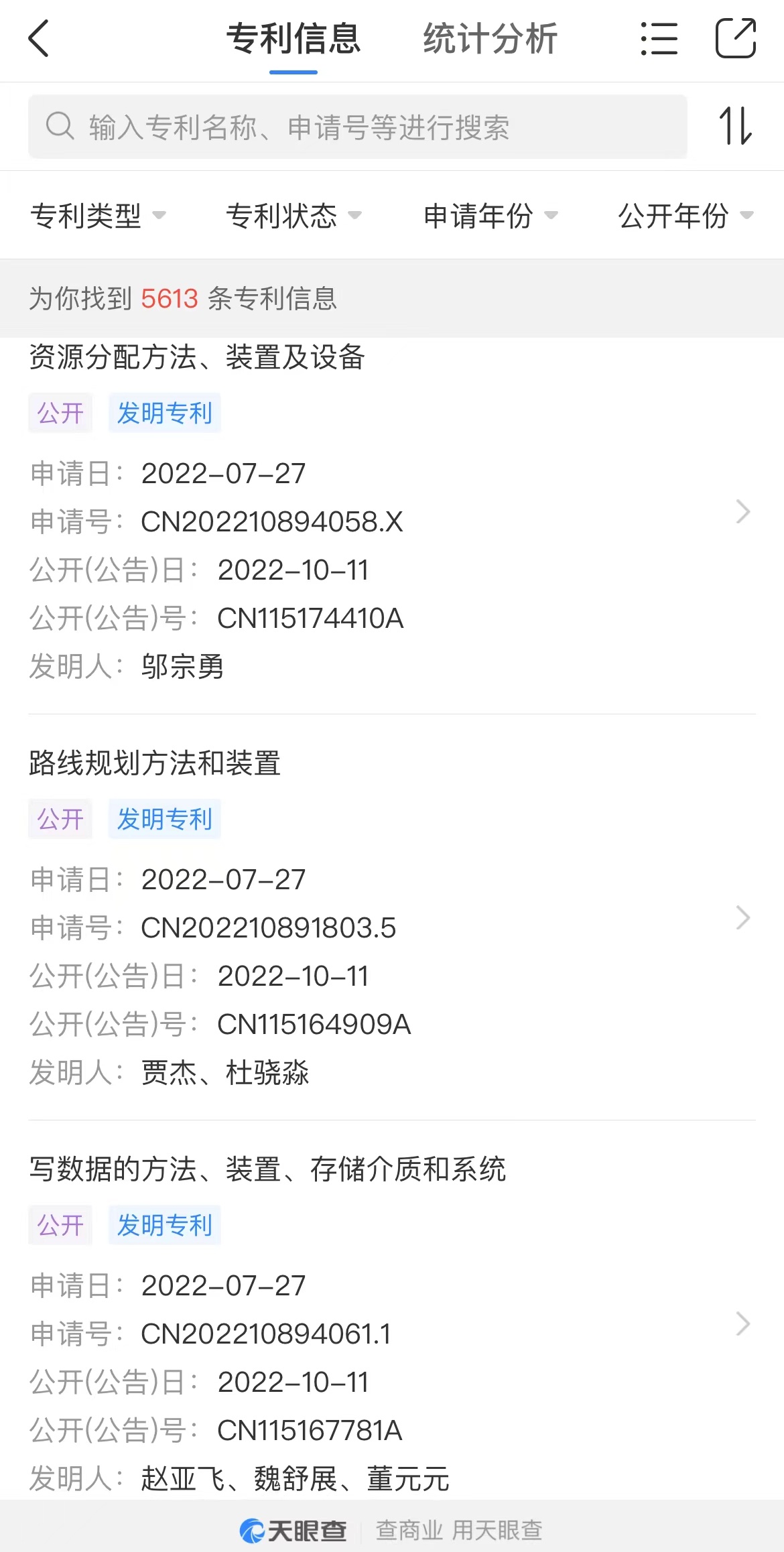Image resolution: width=784 pixels, height=1552 pixels.
Task: Select the 专利信息 tab
Action: pyautogui.click(x=293, y=38)
